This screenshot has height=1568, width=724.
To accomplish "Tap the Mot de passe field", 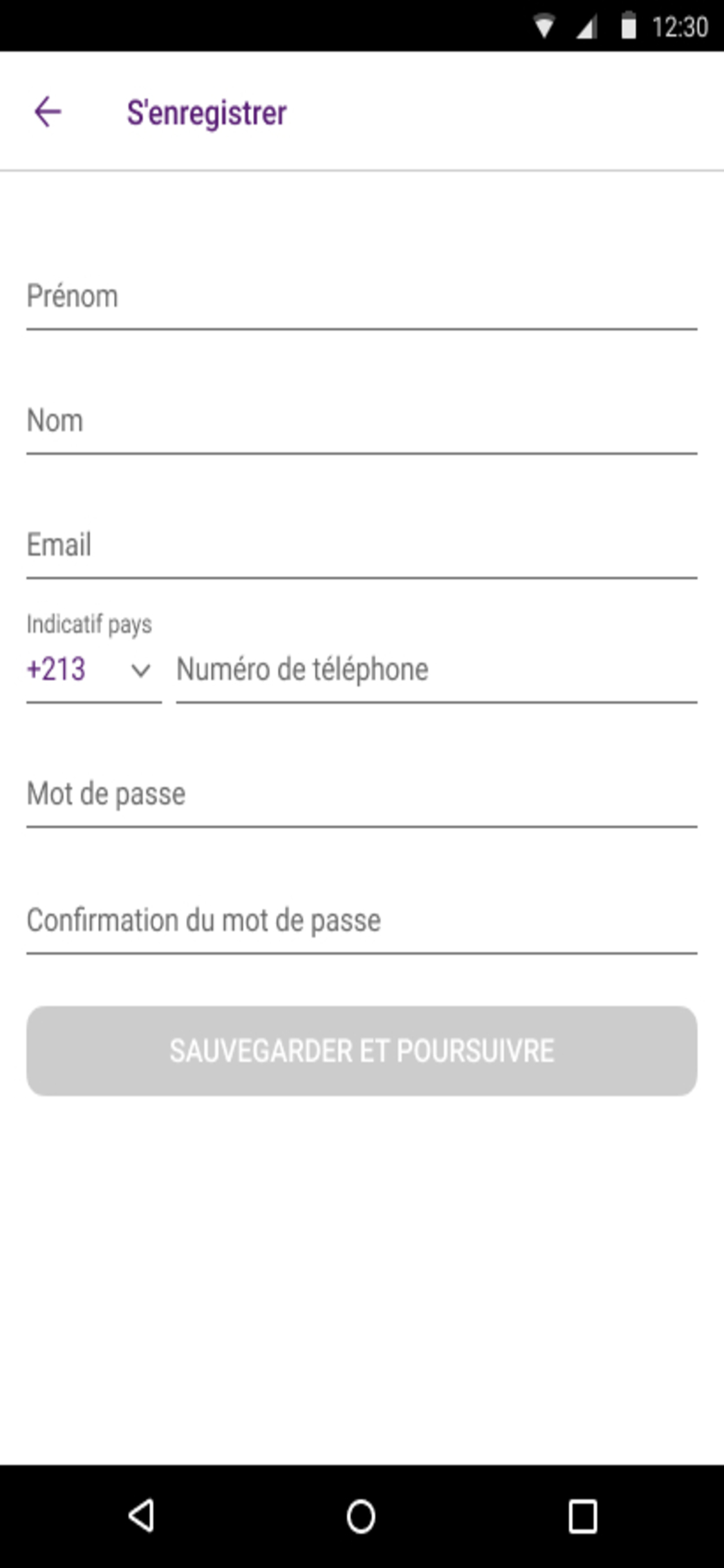I will 361,795.
